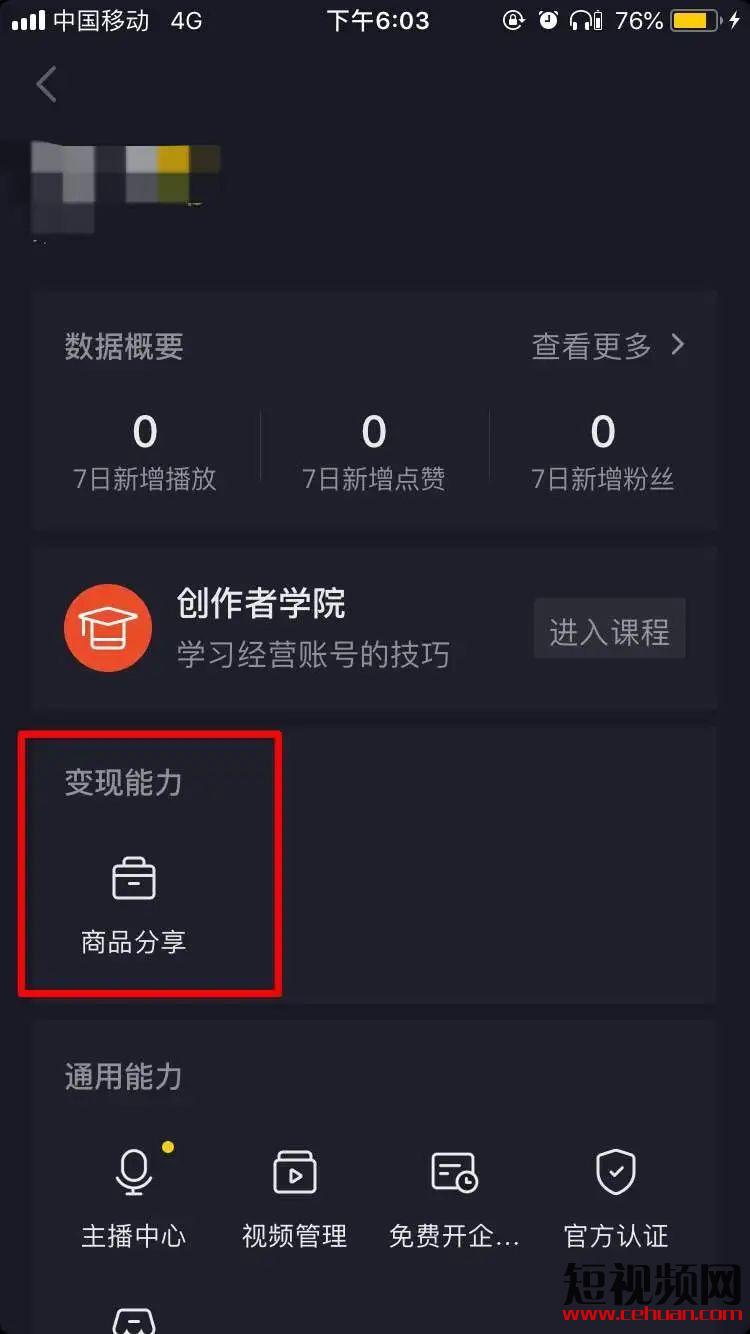Open 主播中心
The height and width of the screenshot is (1334, 750).
[x=134, y=1196]
